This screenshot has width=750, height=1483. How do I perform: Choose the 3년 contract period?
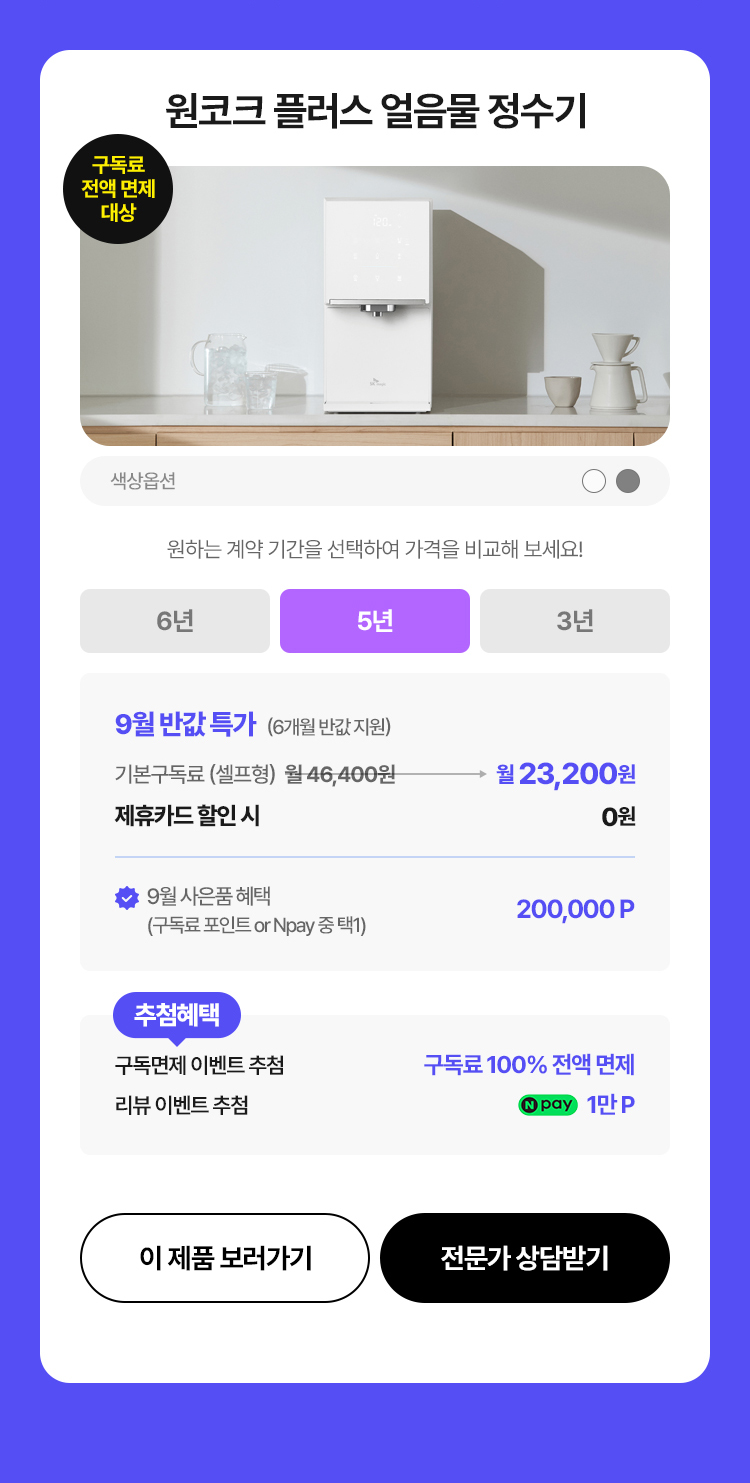tap(575, 621)
